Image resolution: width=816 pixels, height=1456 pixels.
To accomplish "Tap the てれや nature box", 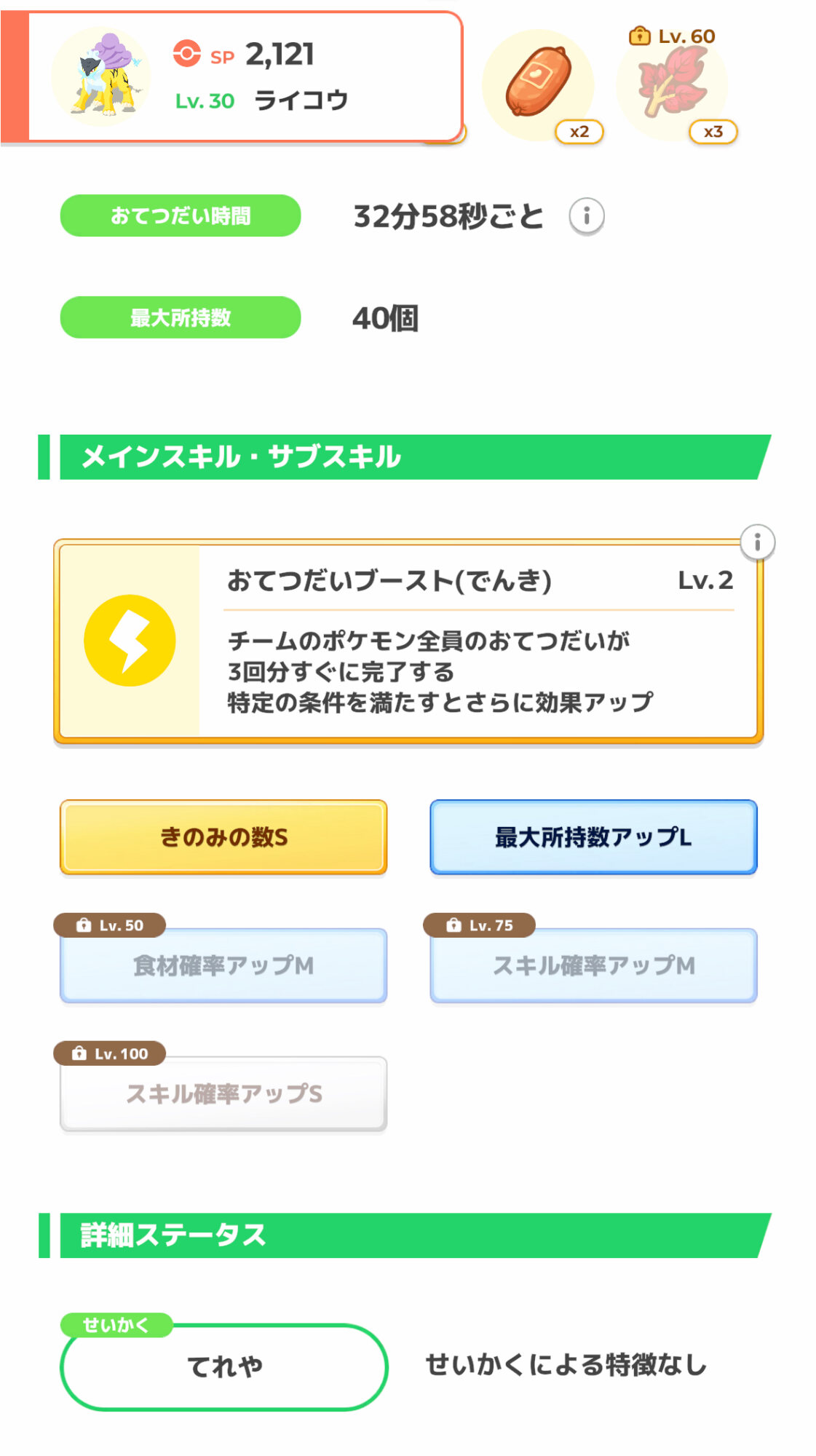I will click(224, 1366).
